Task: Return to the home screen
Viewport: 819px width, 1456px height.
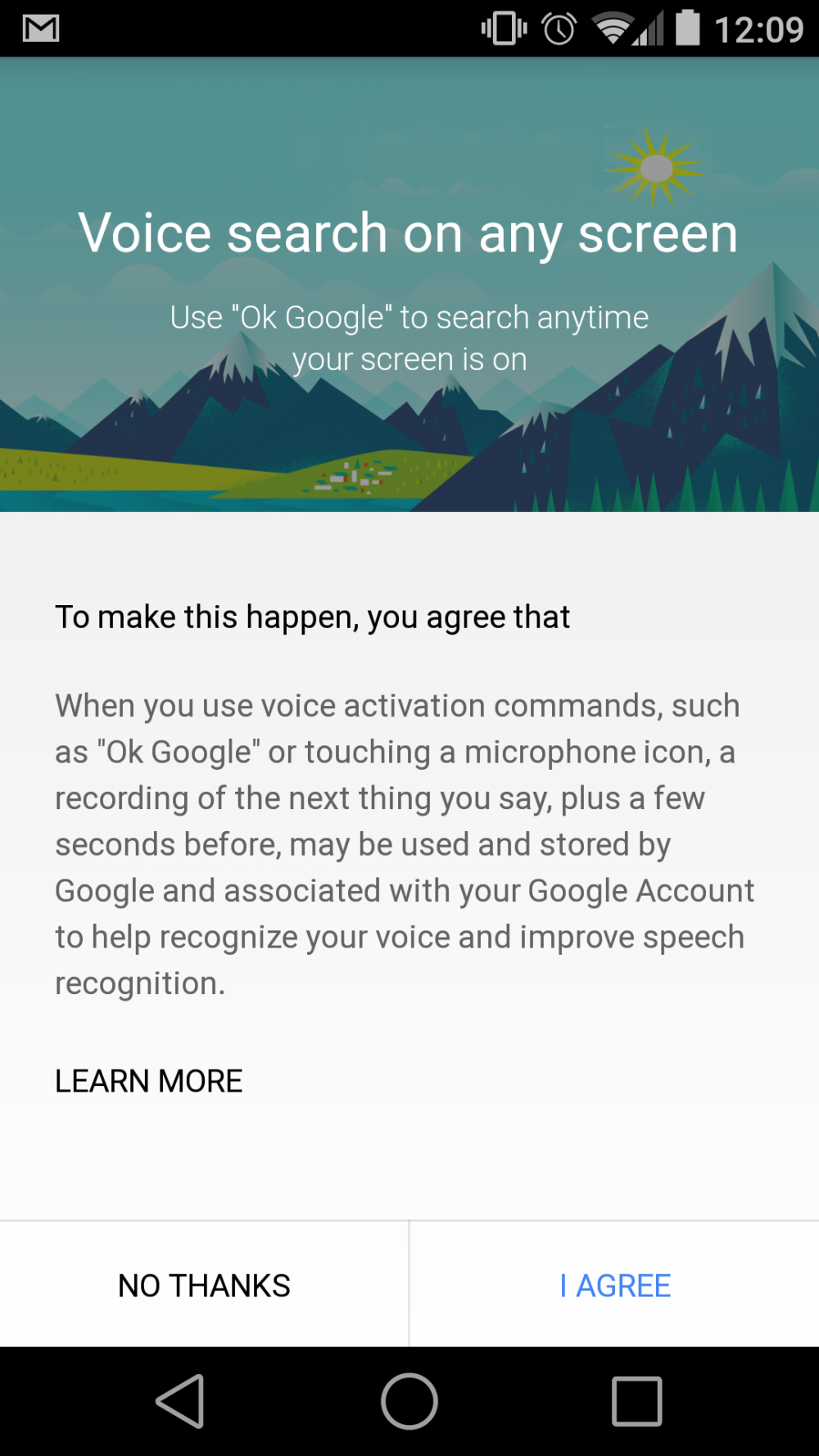Action: 409,1401
